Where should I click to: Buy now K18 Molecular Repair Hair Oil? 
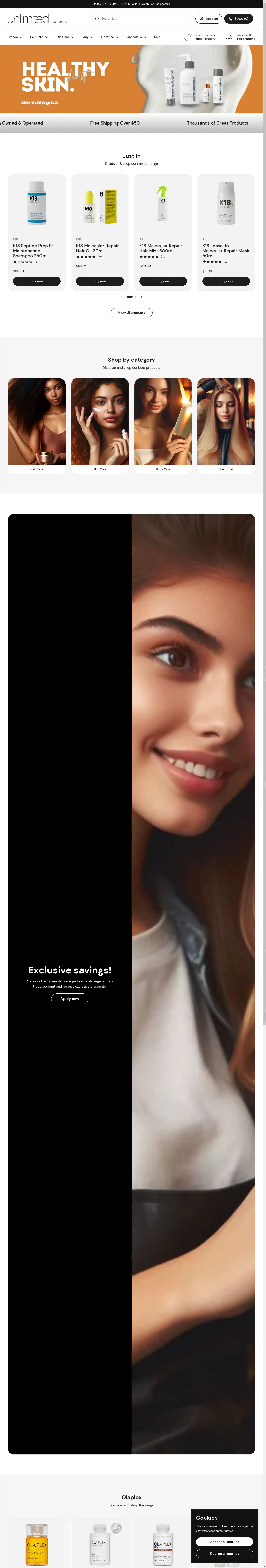[100, 281]
